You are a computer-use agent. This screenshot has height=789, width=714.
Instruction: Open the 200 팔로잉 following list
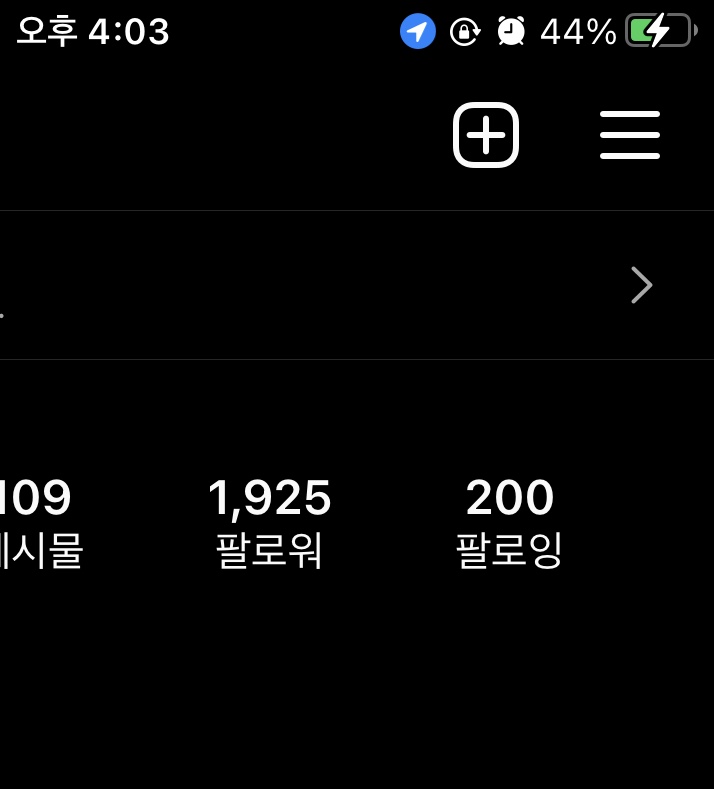(x=509, y=522)
